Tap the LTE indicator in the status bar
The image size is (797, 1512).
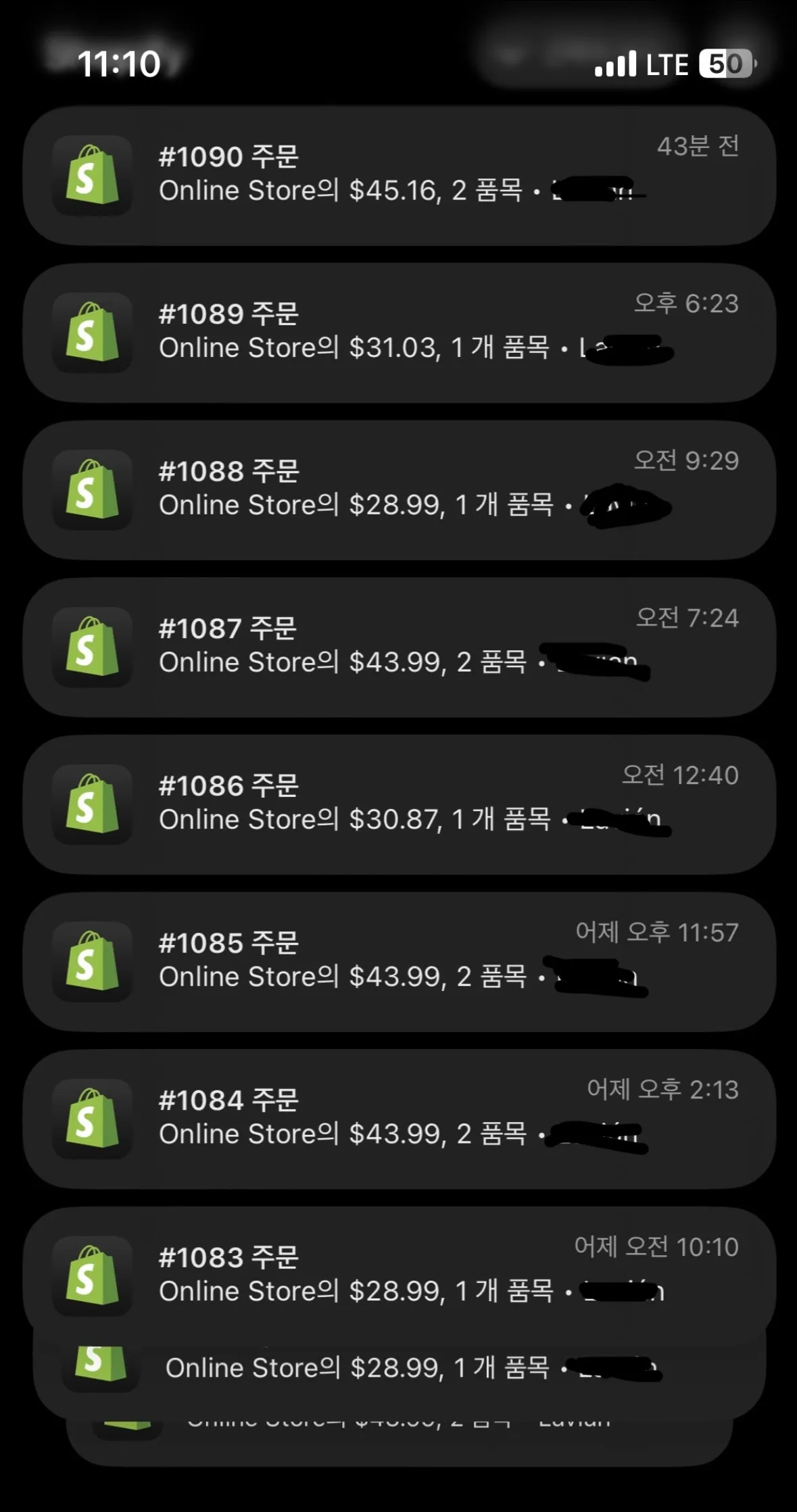(x=665, y=65)
